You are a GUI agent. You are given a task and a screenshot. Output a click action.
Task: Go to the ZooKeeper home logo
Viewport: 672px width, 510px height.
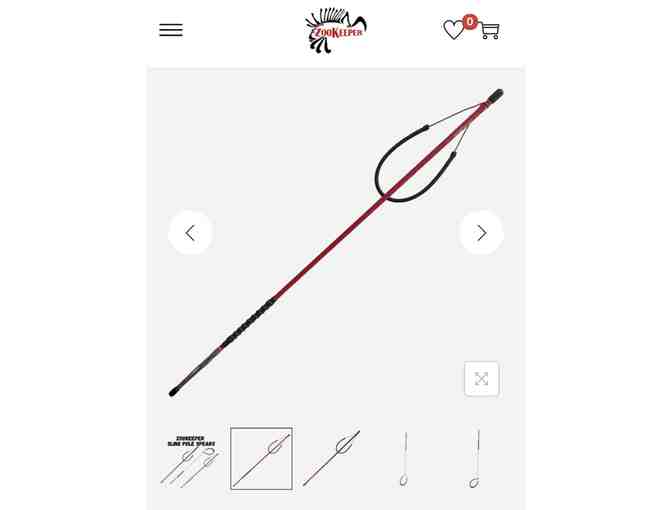click(335, 30)
